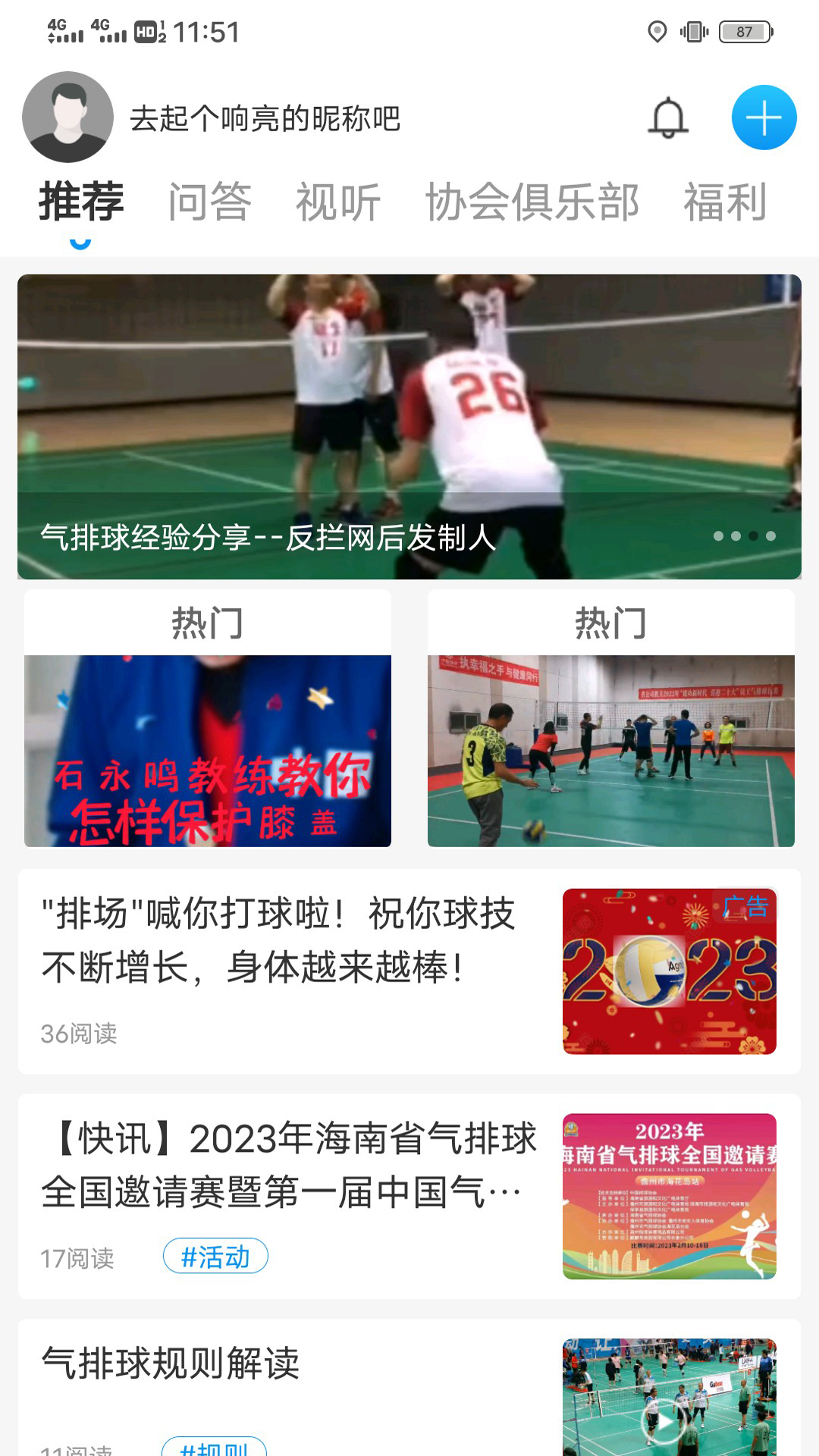This screenshot has height=1456, width=819.
Task: Open the notifications bell
Action: (668, 118)
